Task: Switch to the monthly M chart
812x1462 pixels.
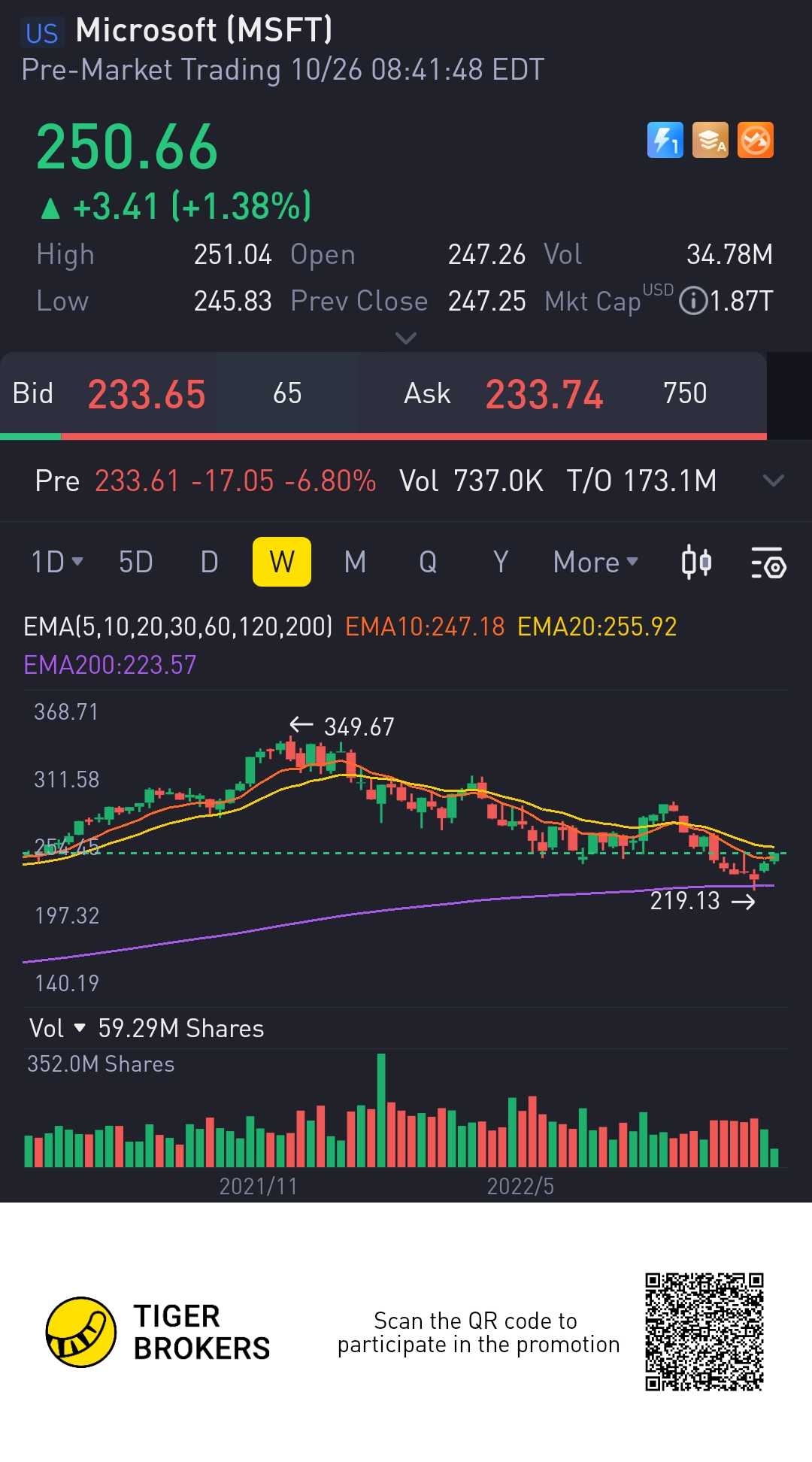Action: click(355, 562)
